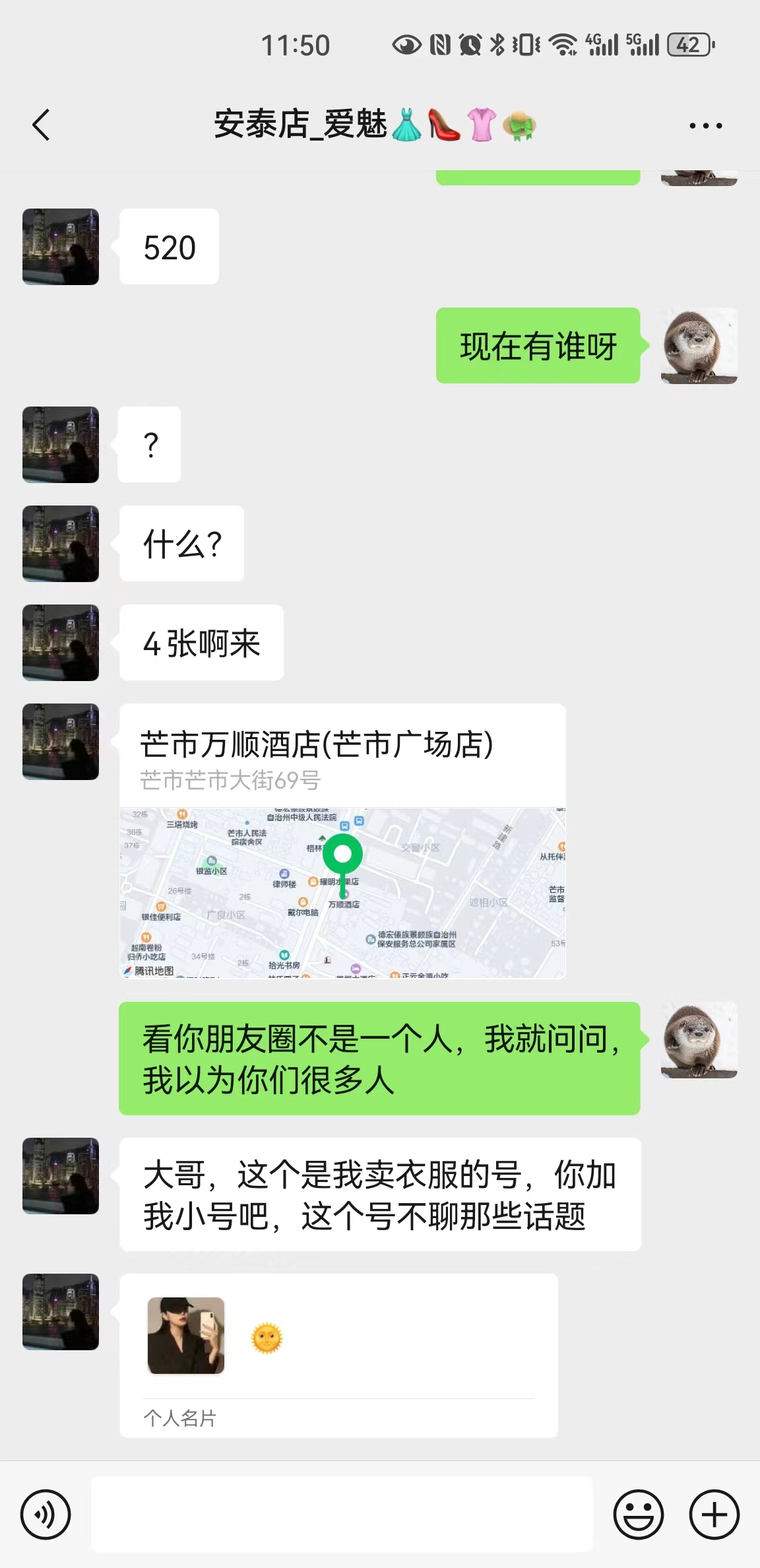Open the 芒市万顺酒店 location card
Image resolution: width=760 pixels, height=1568 pixels.
[x=342, y=841]
